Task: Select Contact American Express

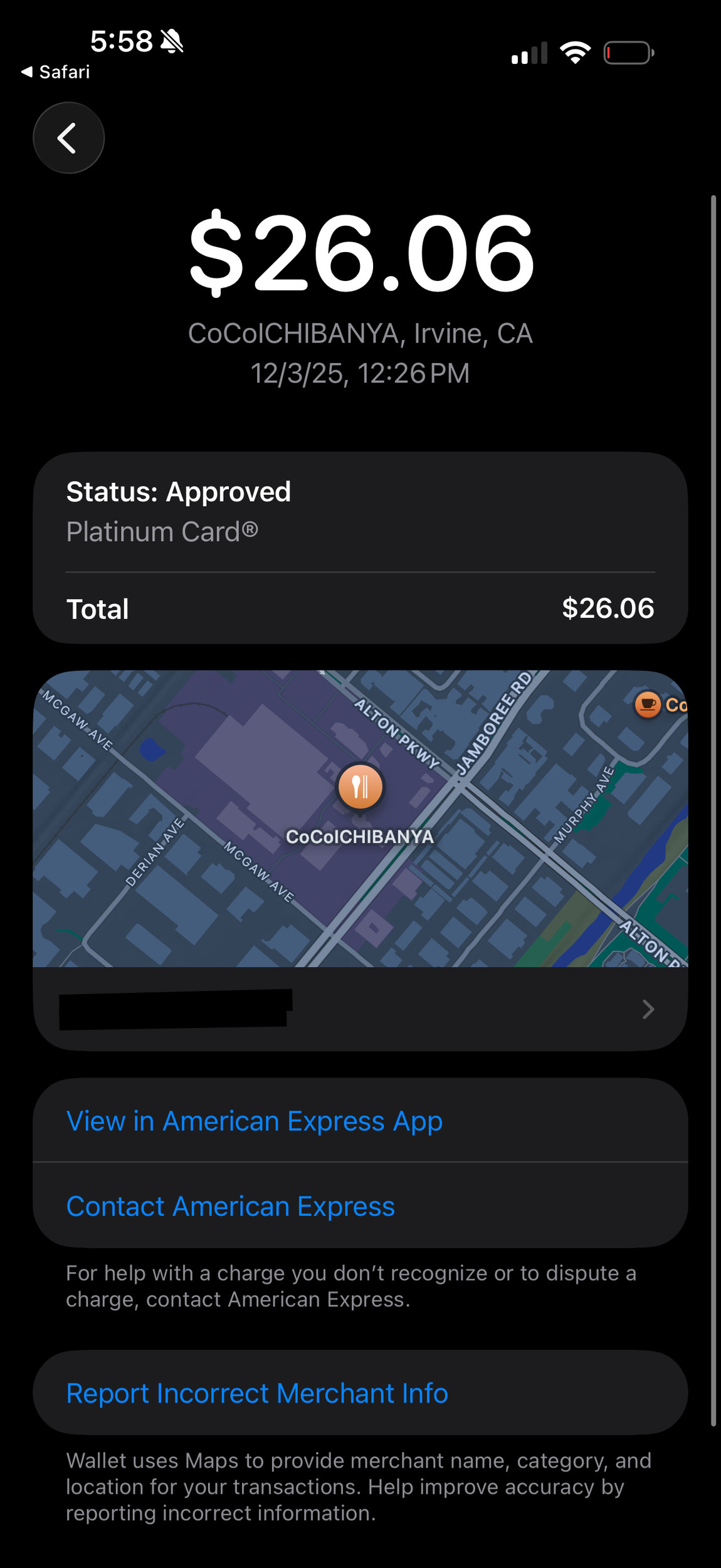Action: pos(230,1207)
